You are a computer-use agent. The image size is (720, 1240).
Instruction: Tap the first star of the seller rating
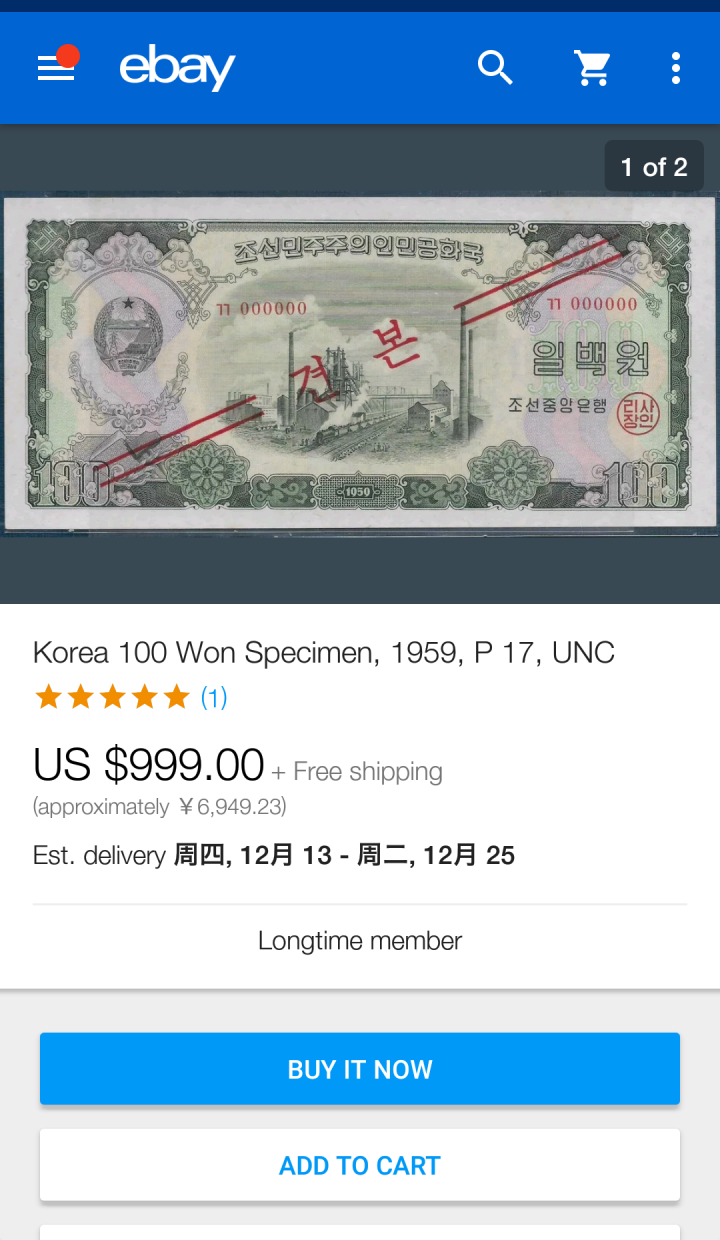(x=48, y=696)
